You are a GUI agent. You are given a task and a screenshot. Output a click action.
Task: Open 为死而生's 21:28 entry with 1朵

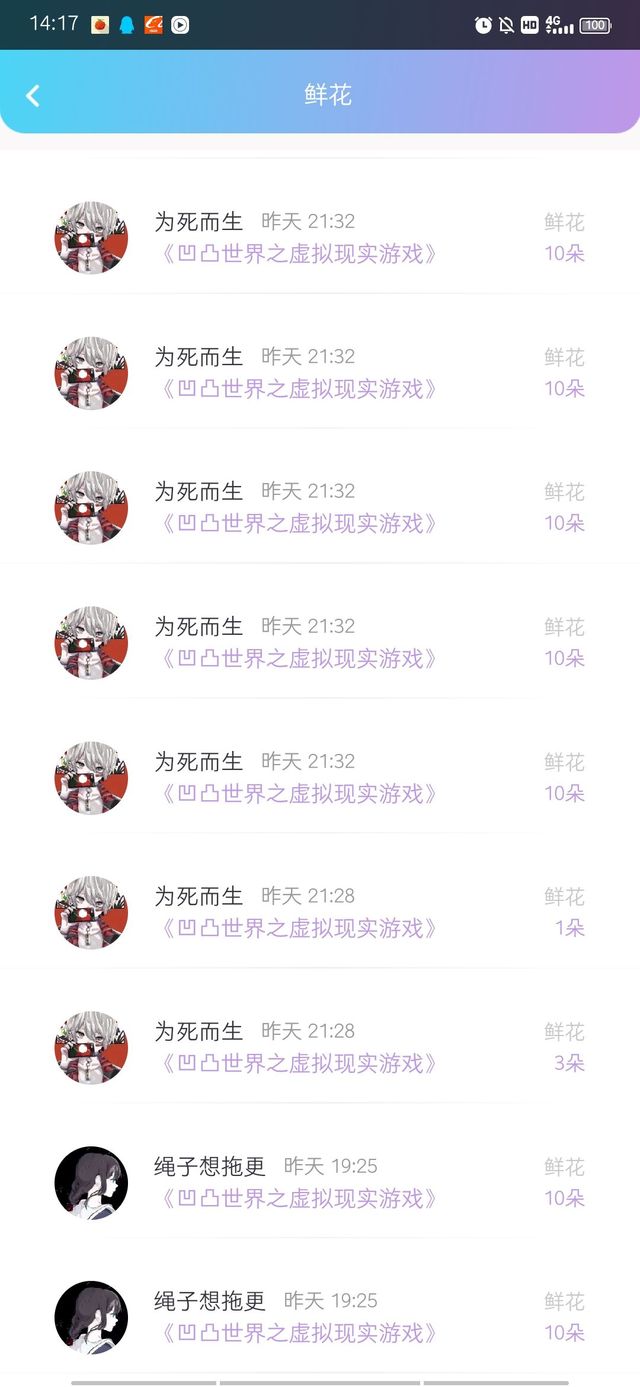[320, 912]
